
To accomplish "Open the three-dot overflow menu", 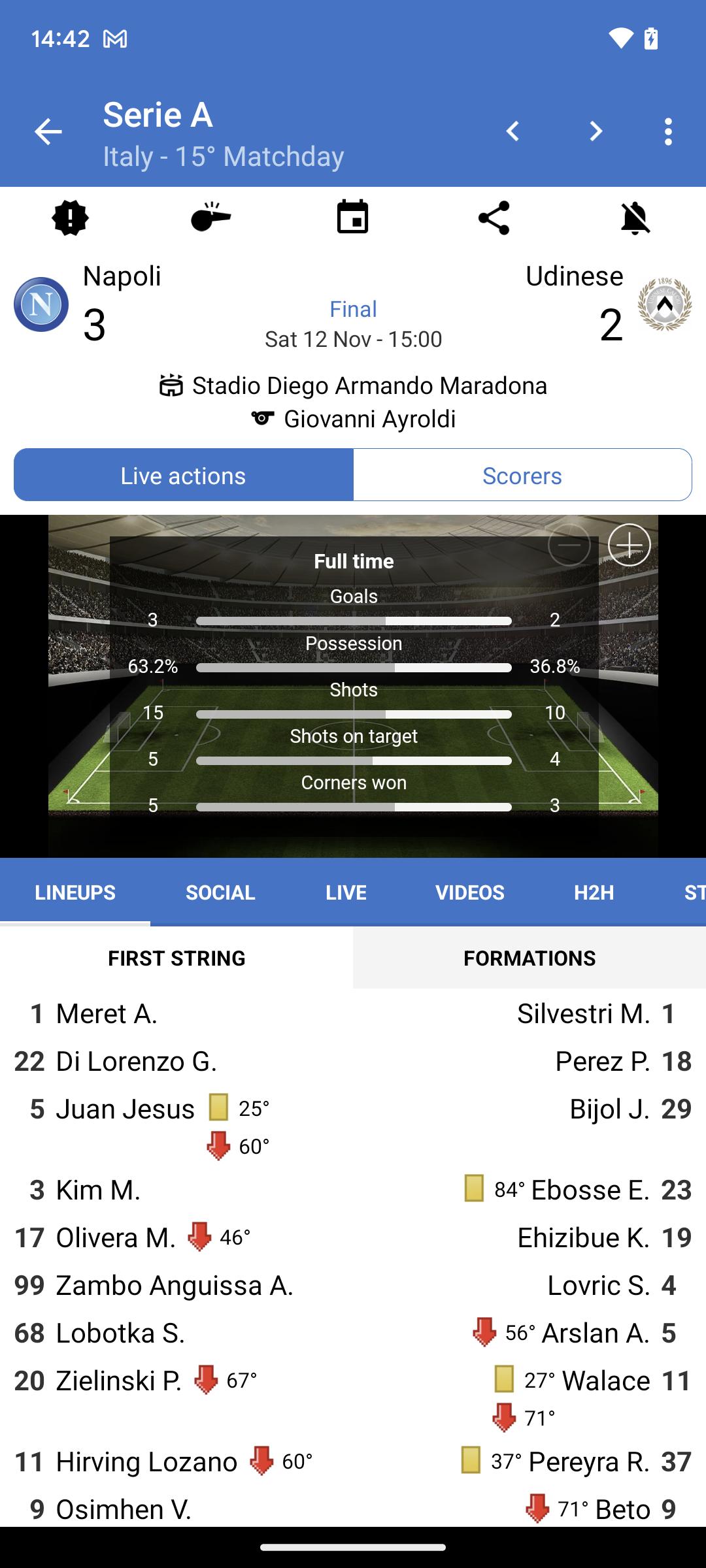I will [x=667, y=131].
